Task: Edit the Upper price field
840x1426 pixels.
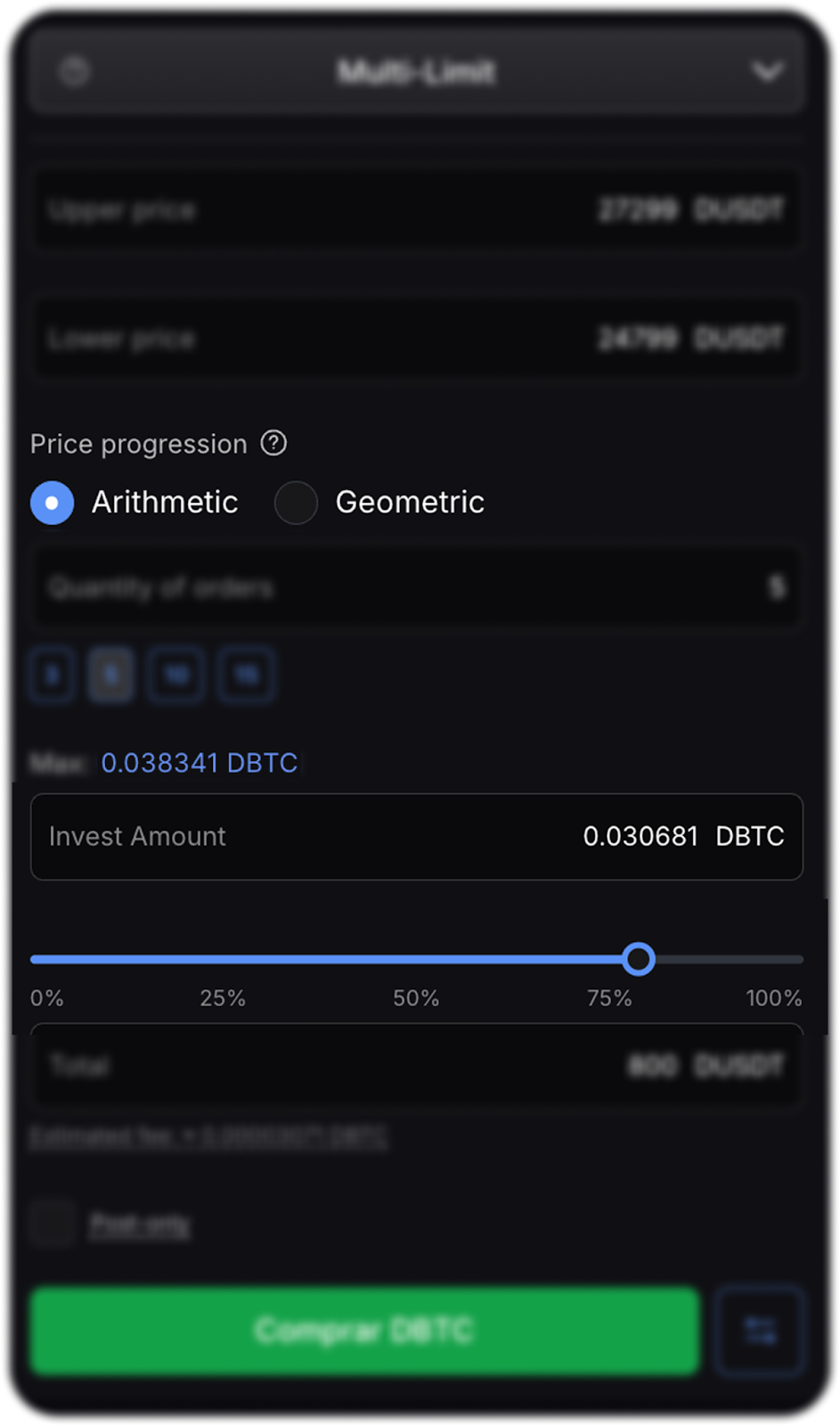Action: pos(416,210)
